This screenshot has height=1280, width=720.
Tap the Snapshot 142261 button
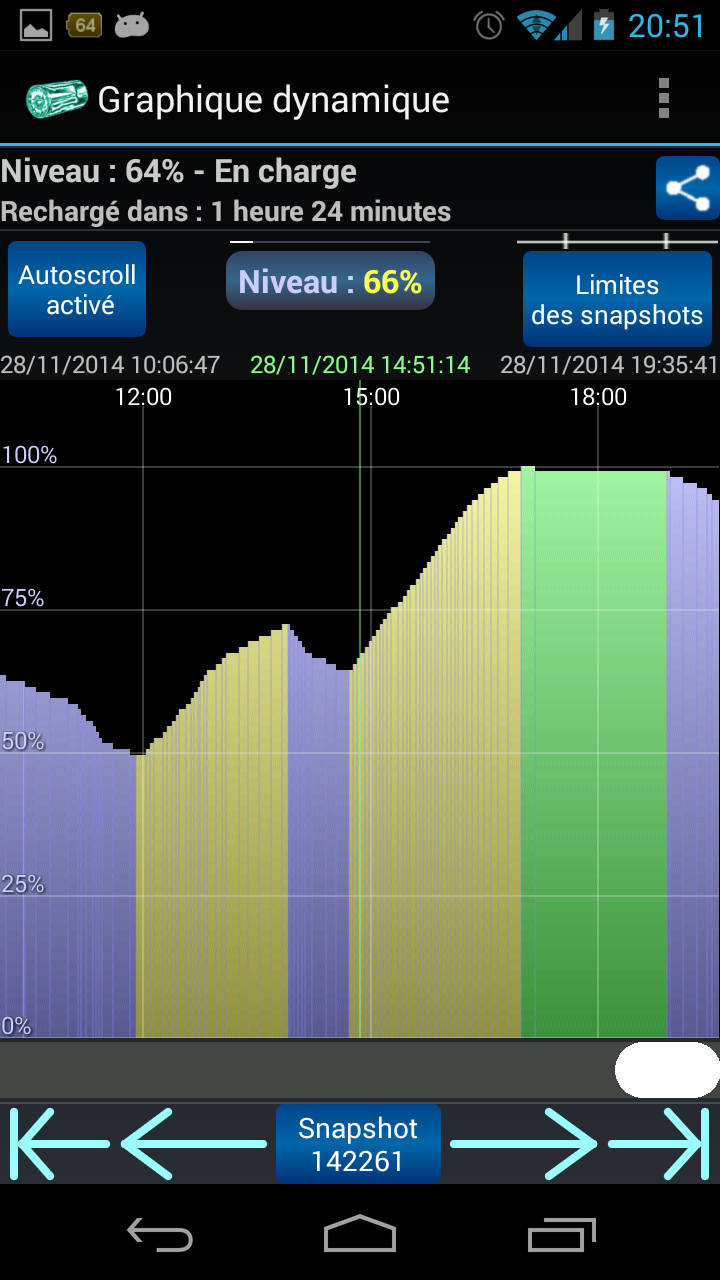pos(358,1144)
